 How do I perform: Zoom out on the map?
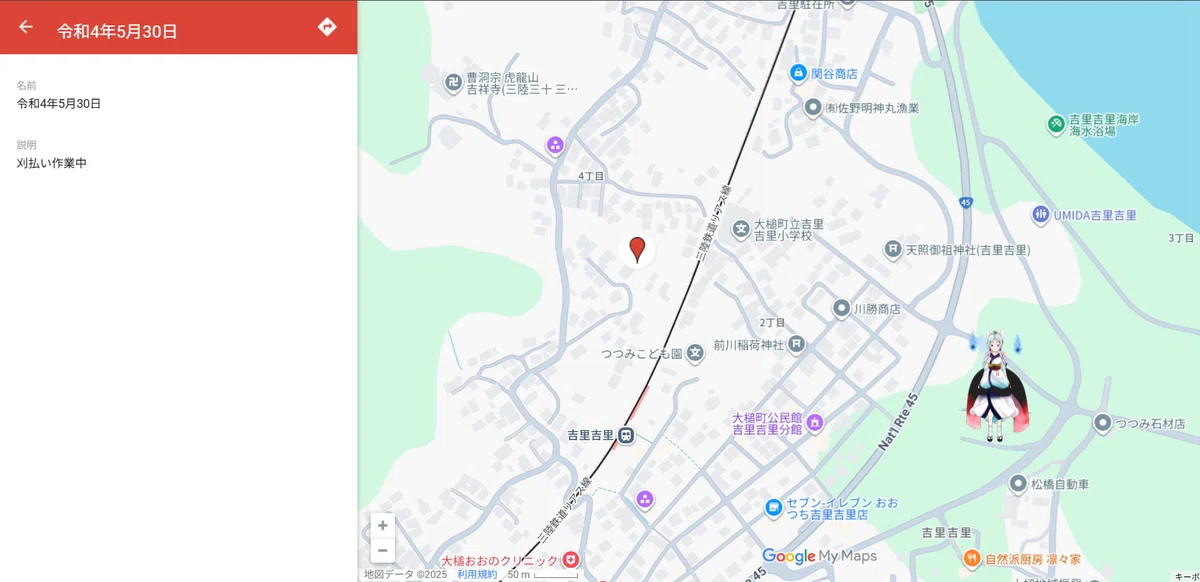(x=383, y=550)
